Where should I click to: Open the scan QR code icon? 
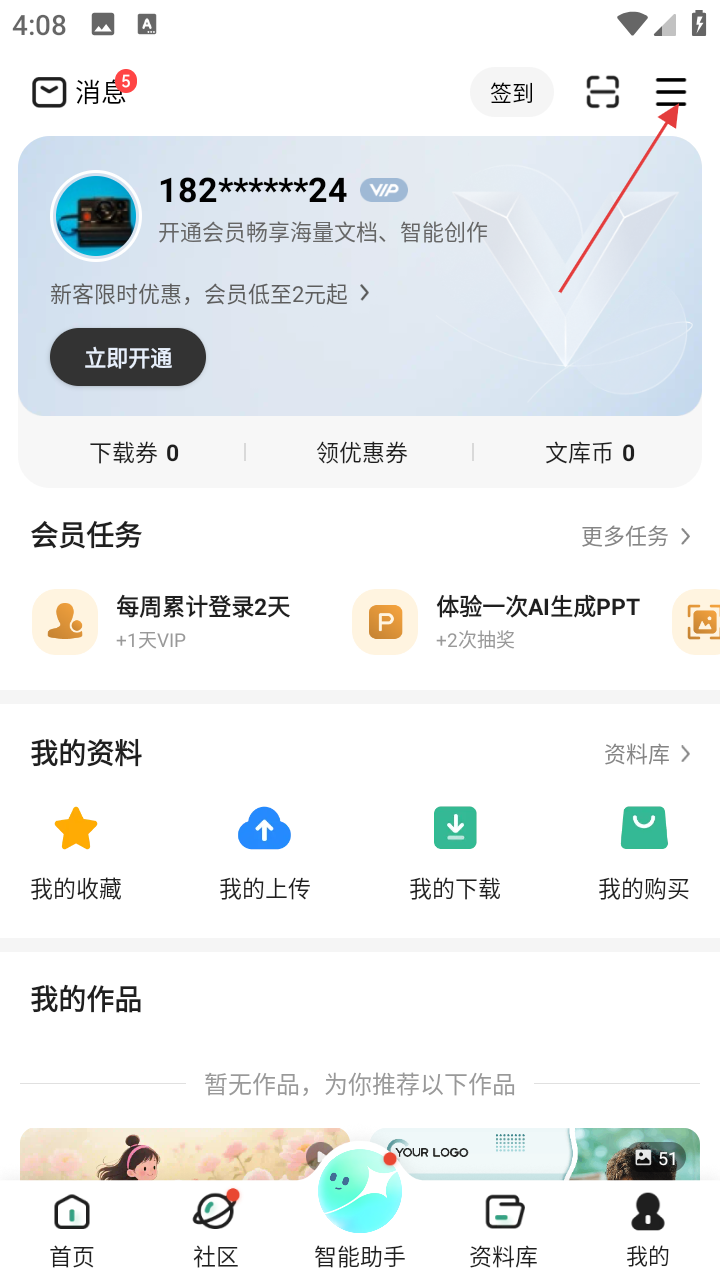point(602,93)
